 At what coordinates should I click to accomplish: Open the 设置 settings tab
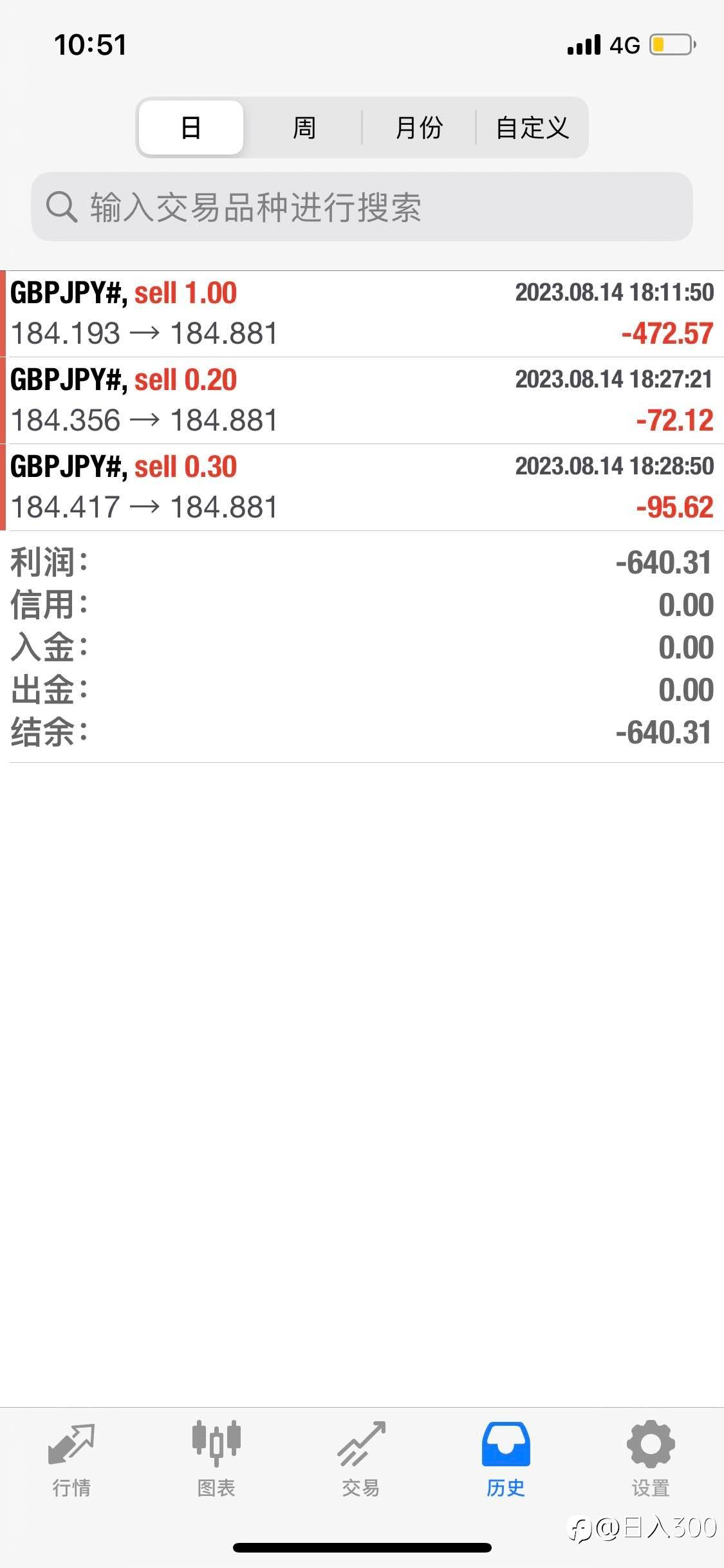(651, 1459)
